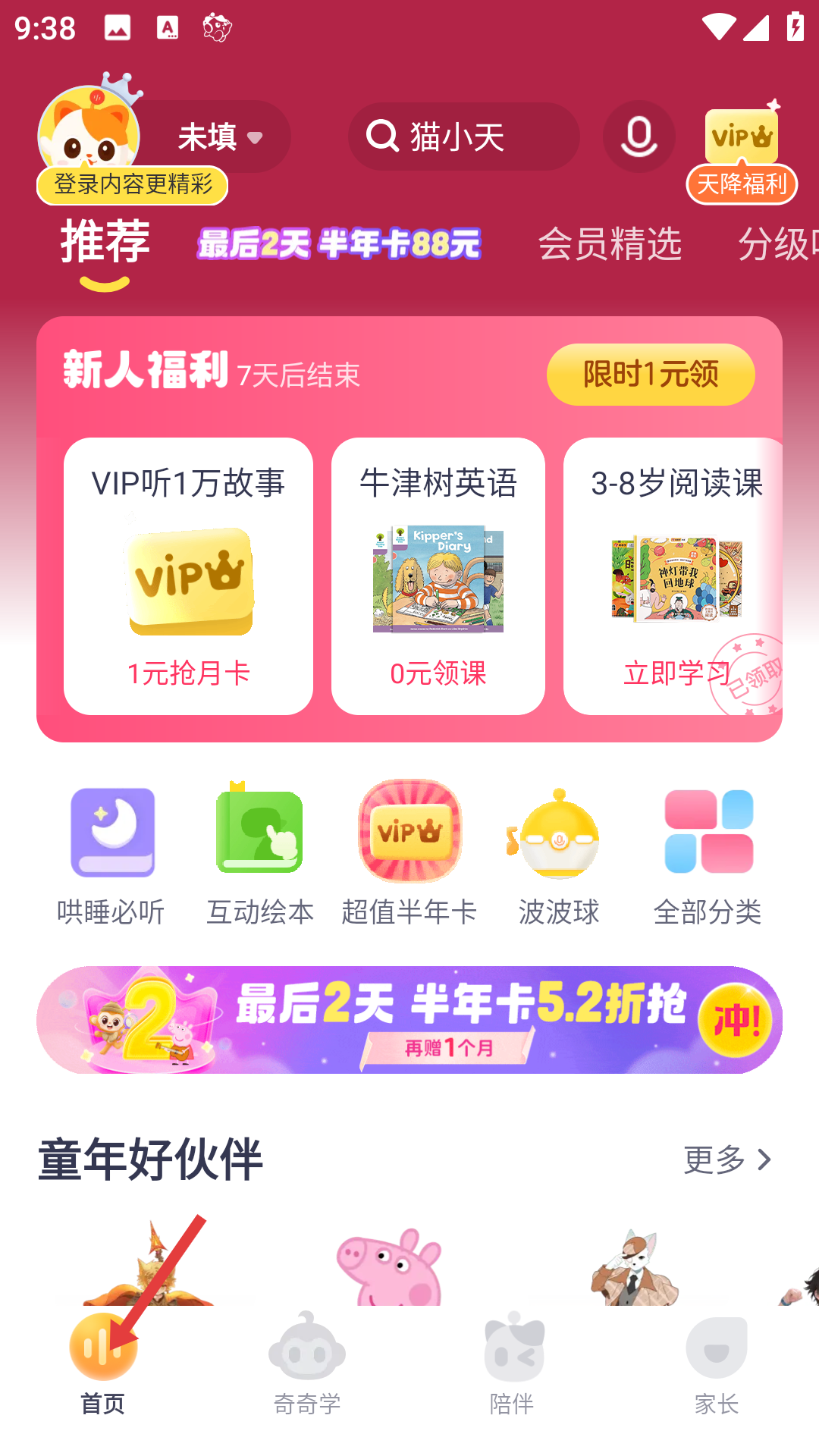819x1456 pixels.
Task: View 更多 in 童年好伙伴
Action: pos(726,1159)
